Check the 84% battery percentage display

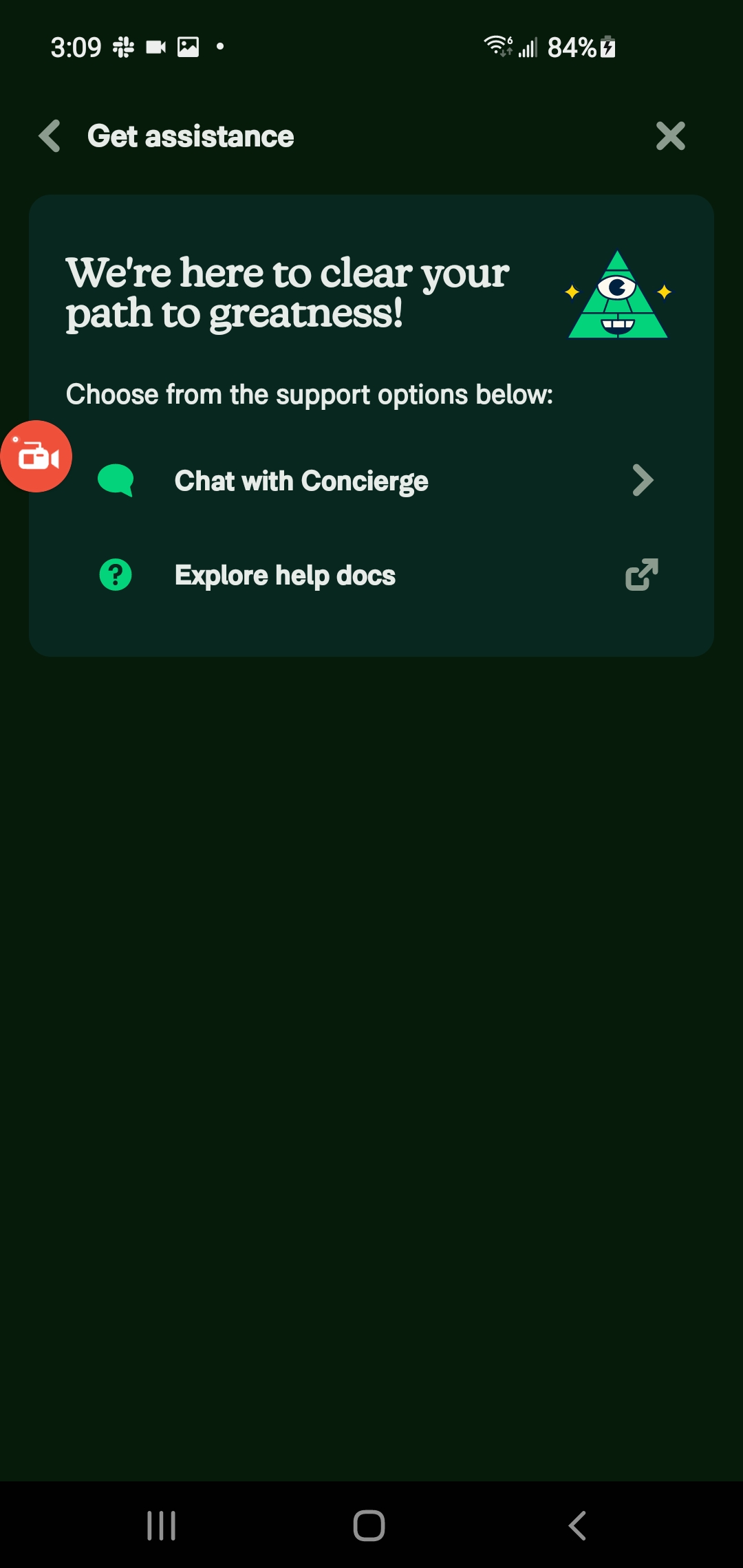[573, 47]
